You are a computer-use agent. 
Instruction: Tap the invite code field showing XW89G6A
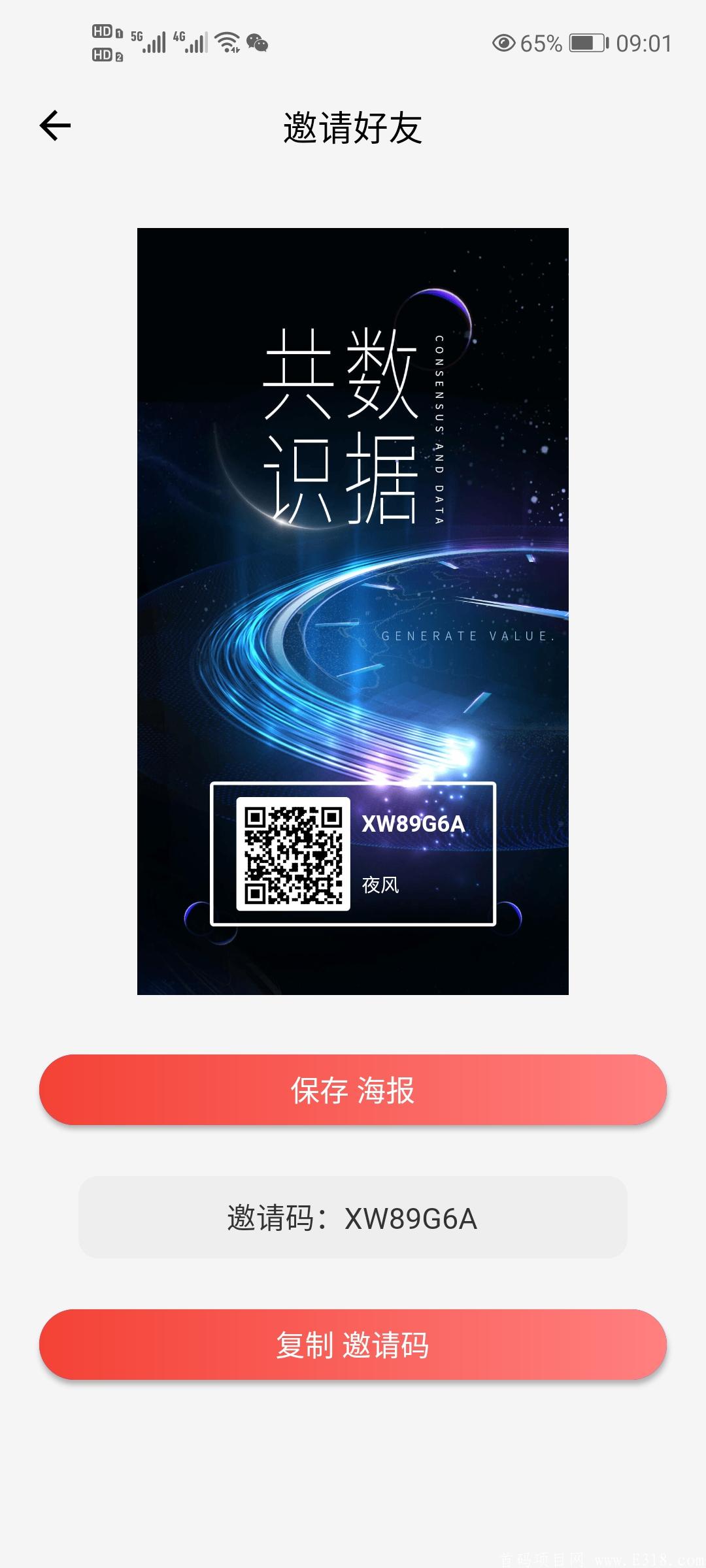pyautogui.click(x=353, y=1217)
